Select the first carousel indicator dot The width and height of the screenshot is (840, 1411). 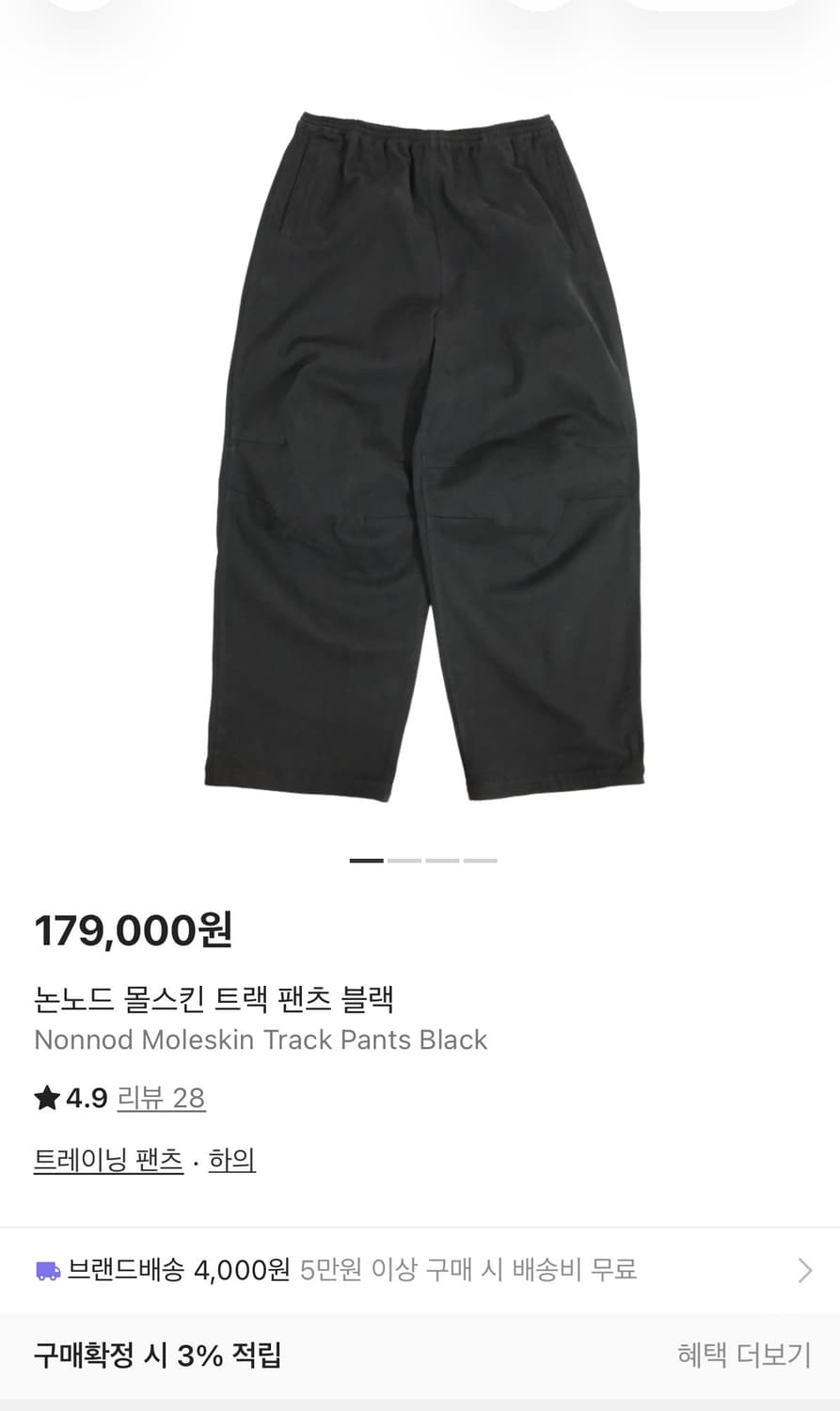point(368,860)
